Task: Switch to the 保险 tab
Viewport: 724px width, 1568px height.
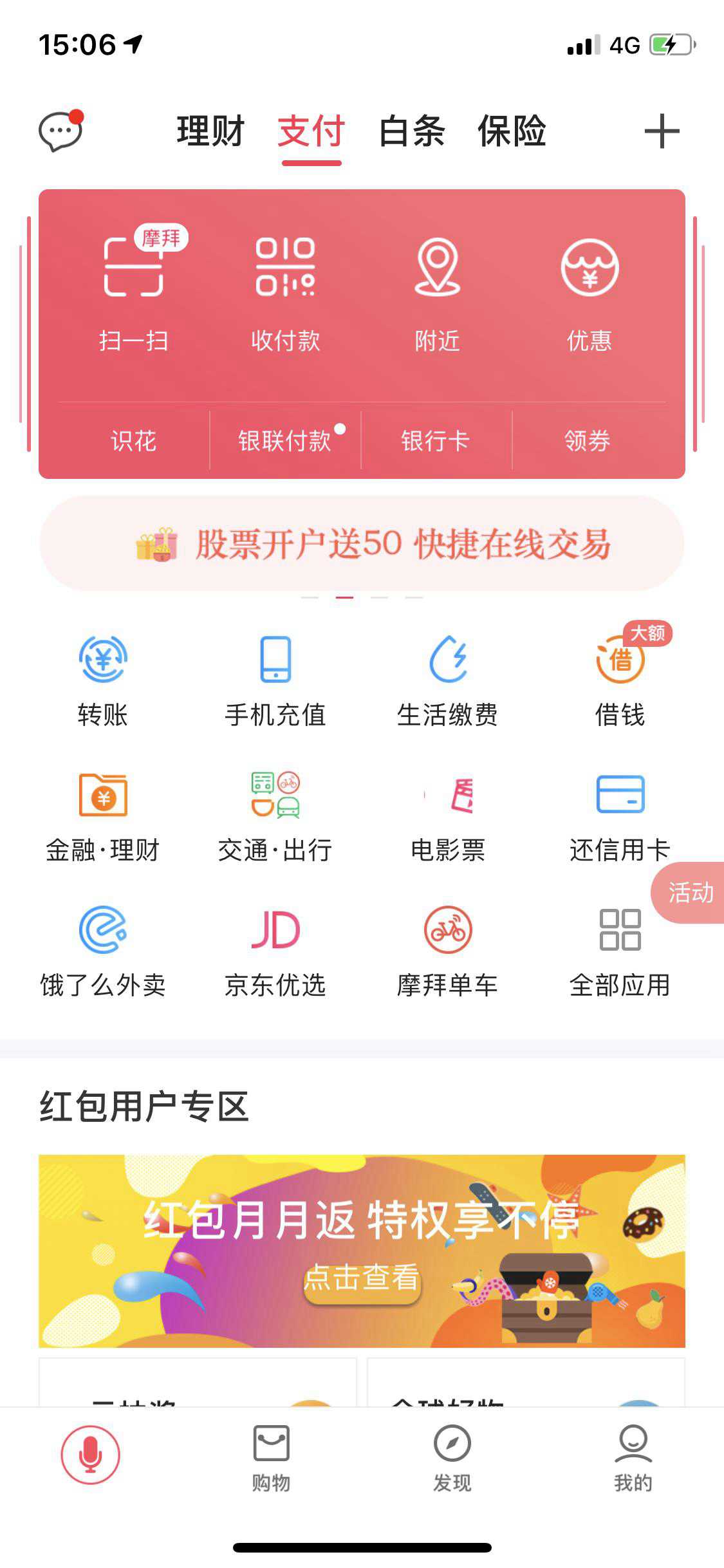Action: [512, 131]
